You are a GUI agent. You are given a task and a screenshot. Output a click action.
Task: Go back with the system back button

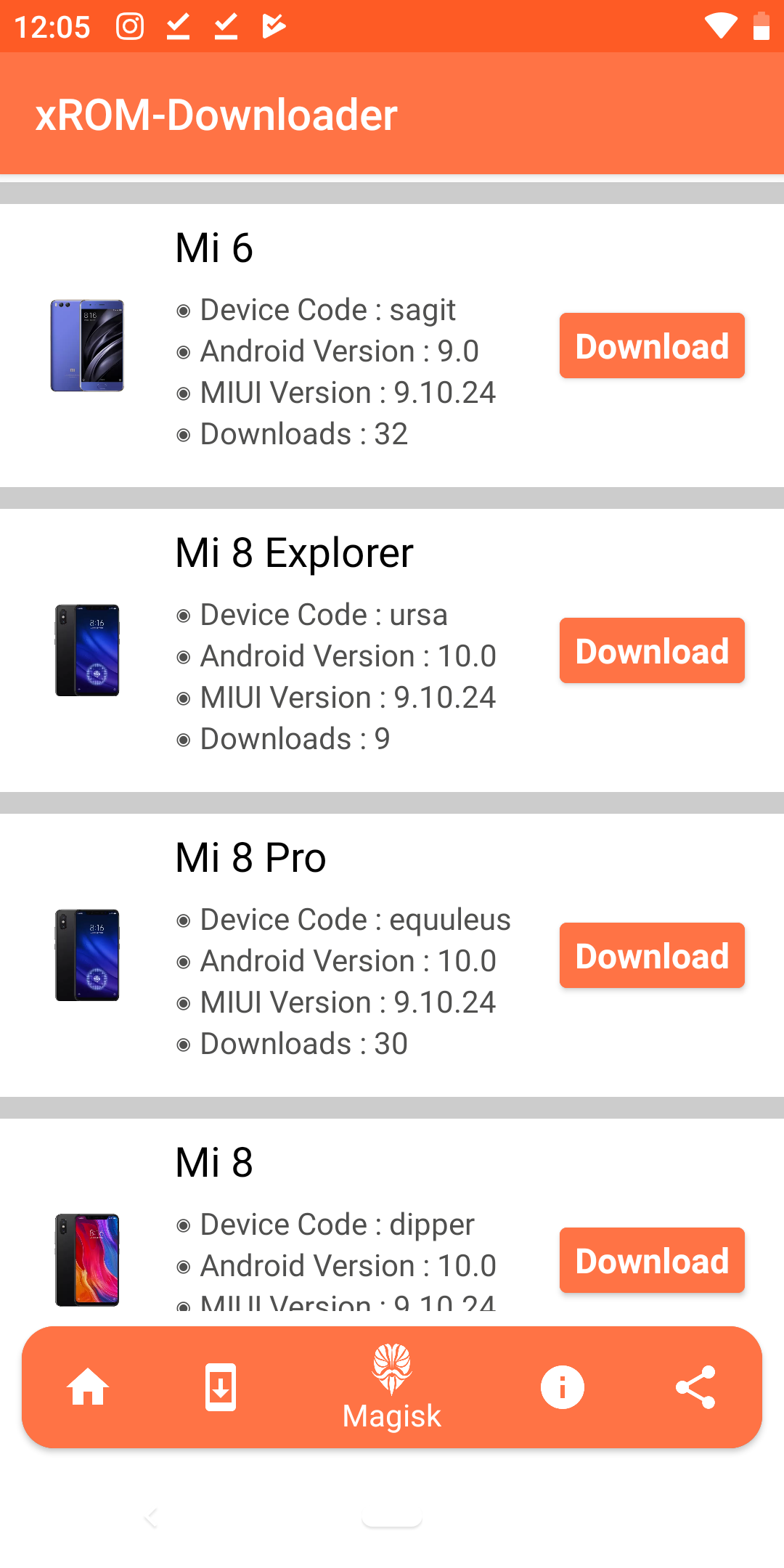[151, 1517]
